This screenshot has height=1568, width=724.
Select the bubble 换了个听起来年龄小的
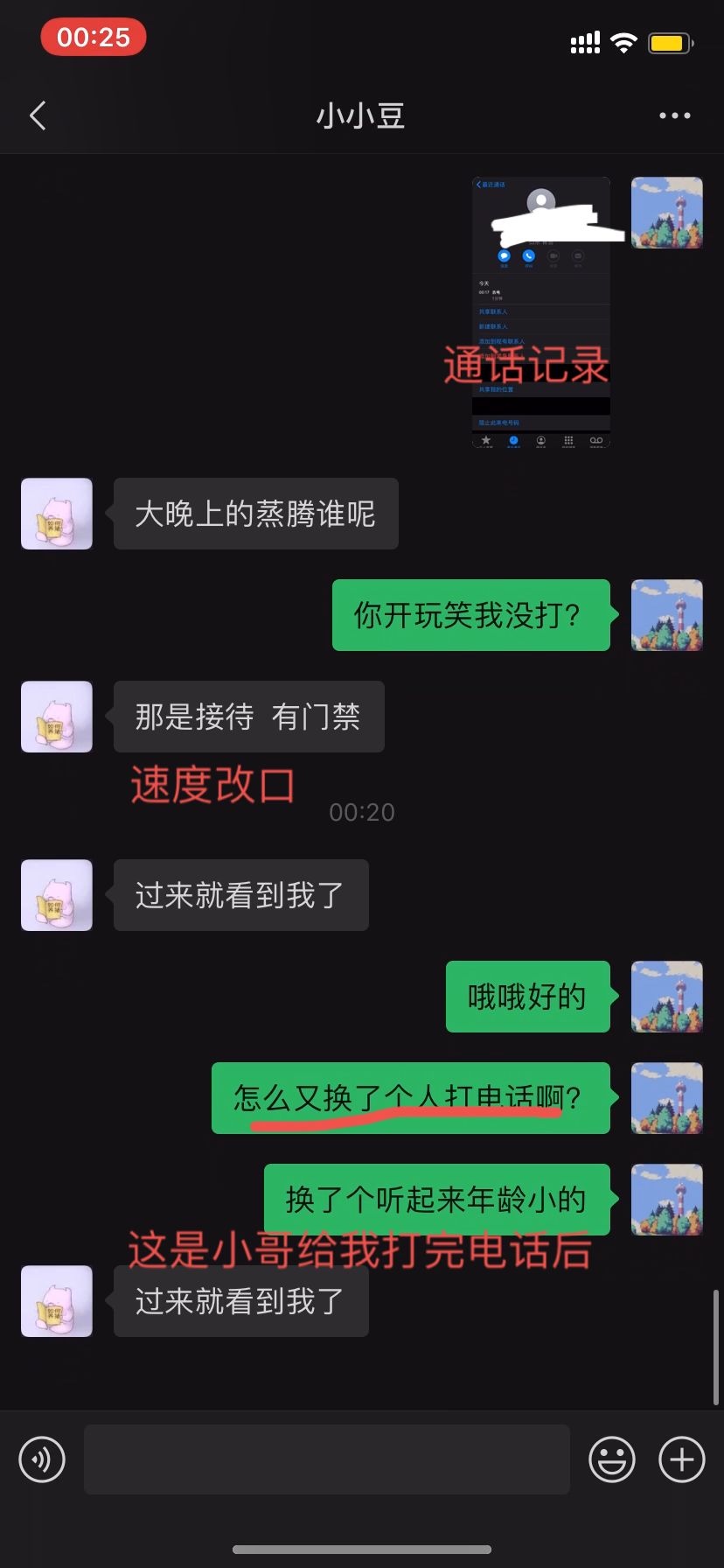tap(435, 1200)
